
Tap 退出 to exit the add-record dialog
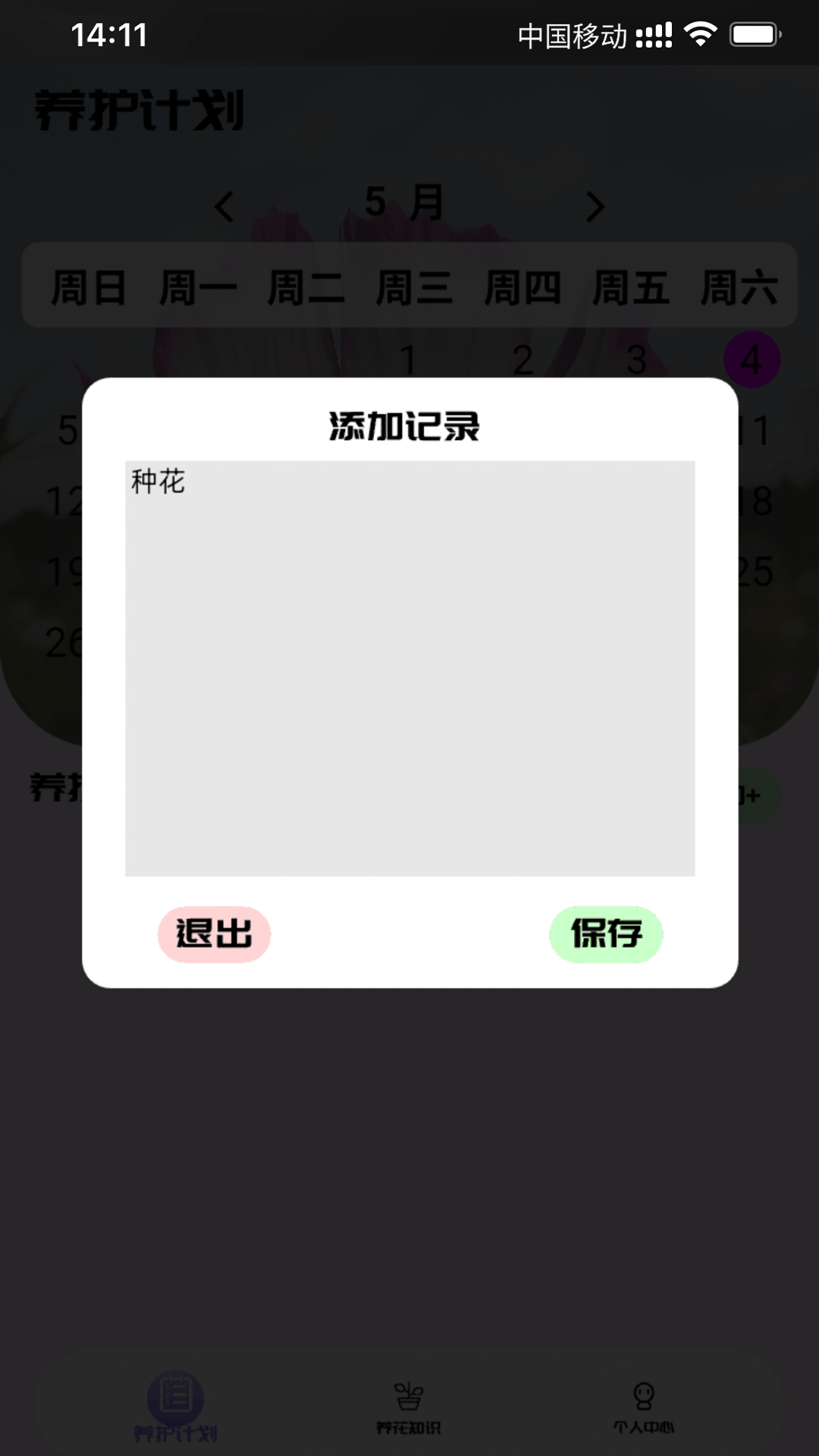point(214,934)
